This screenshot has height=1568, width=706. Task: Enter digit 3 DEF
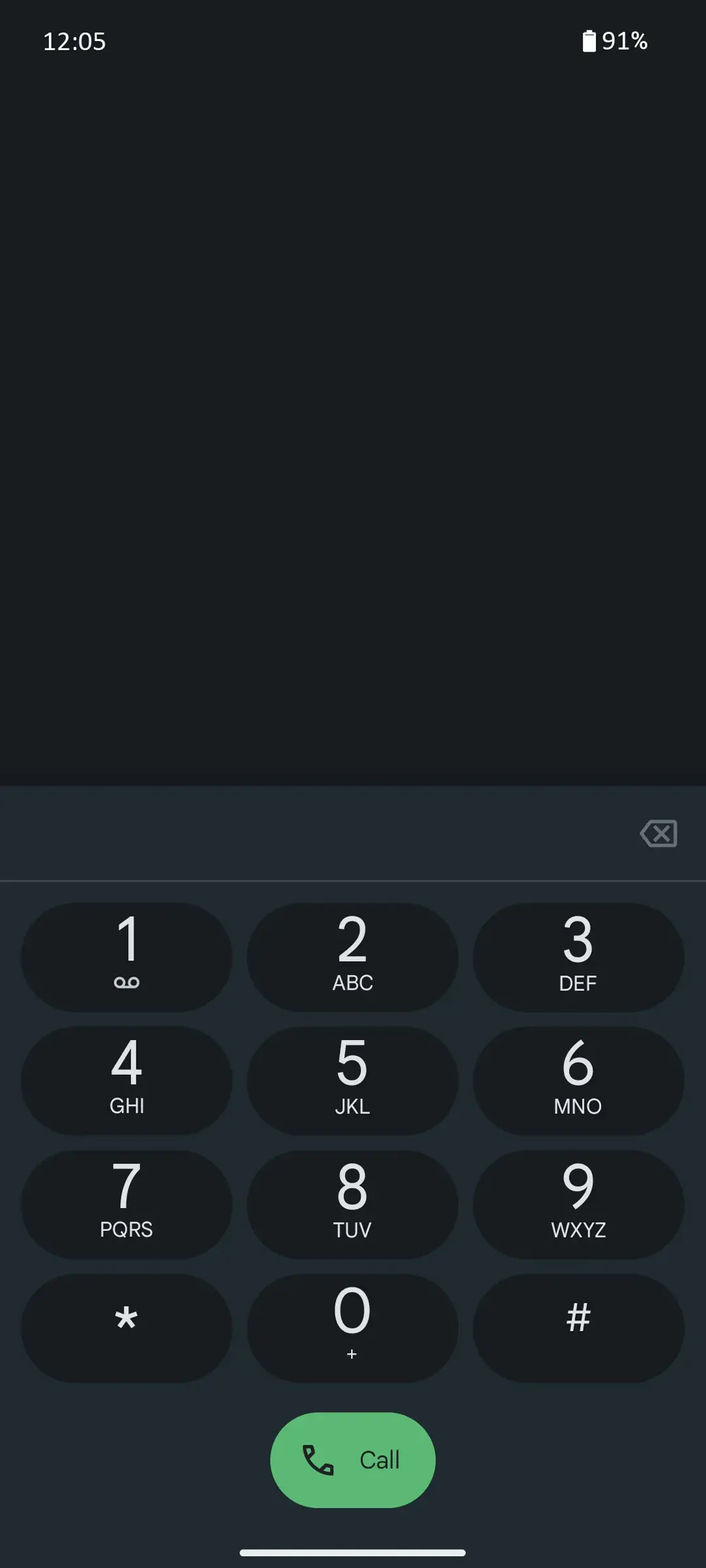(x=578, y=956)
